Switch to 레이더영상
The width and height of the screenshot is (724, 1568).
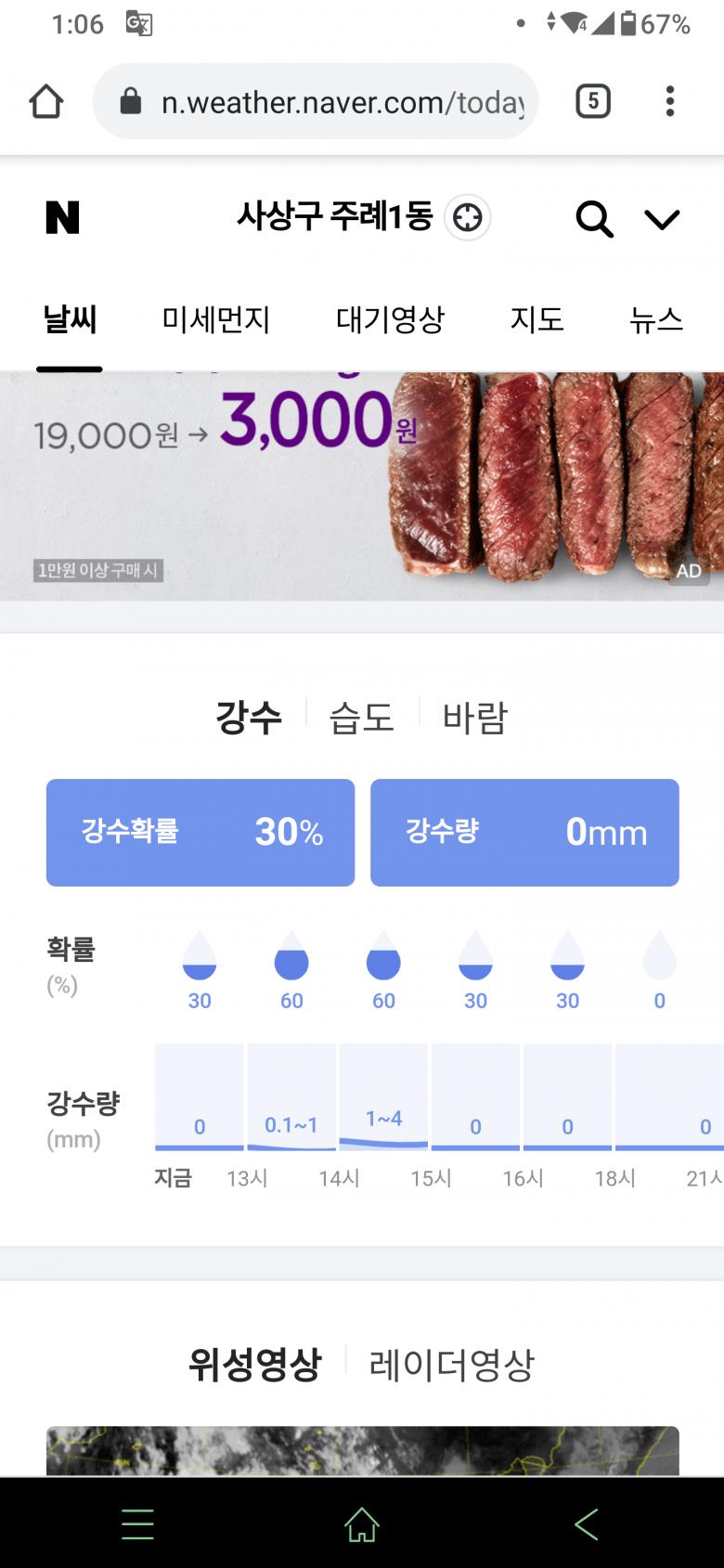(x=451, y=1364)
